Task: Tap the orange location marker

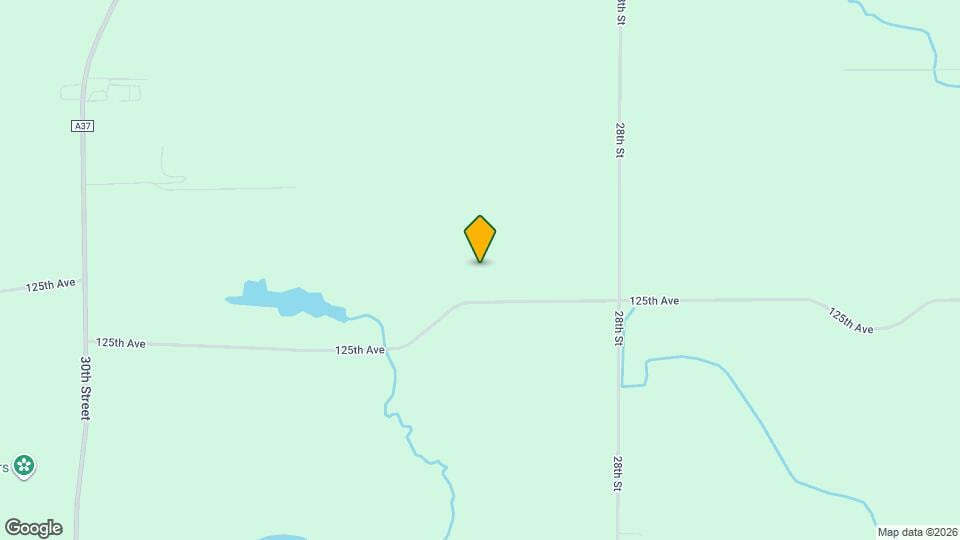Action: coord(480,238)
